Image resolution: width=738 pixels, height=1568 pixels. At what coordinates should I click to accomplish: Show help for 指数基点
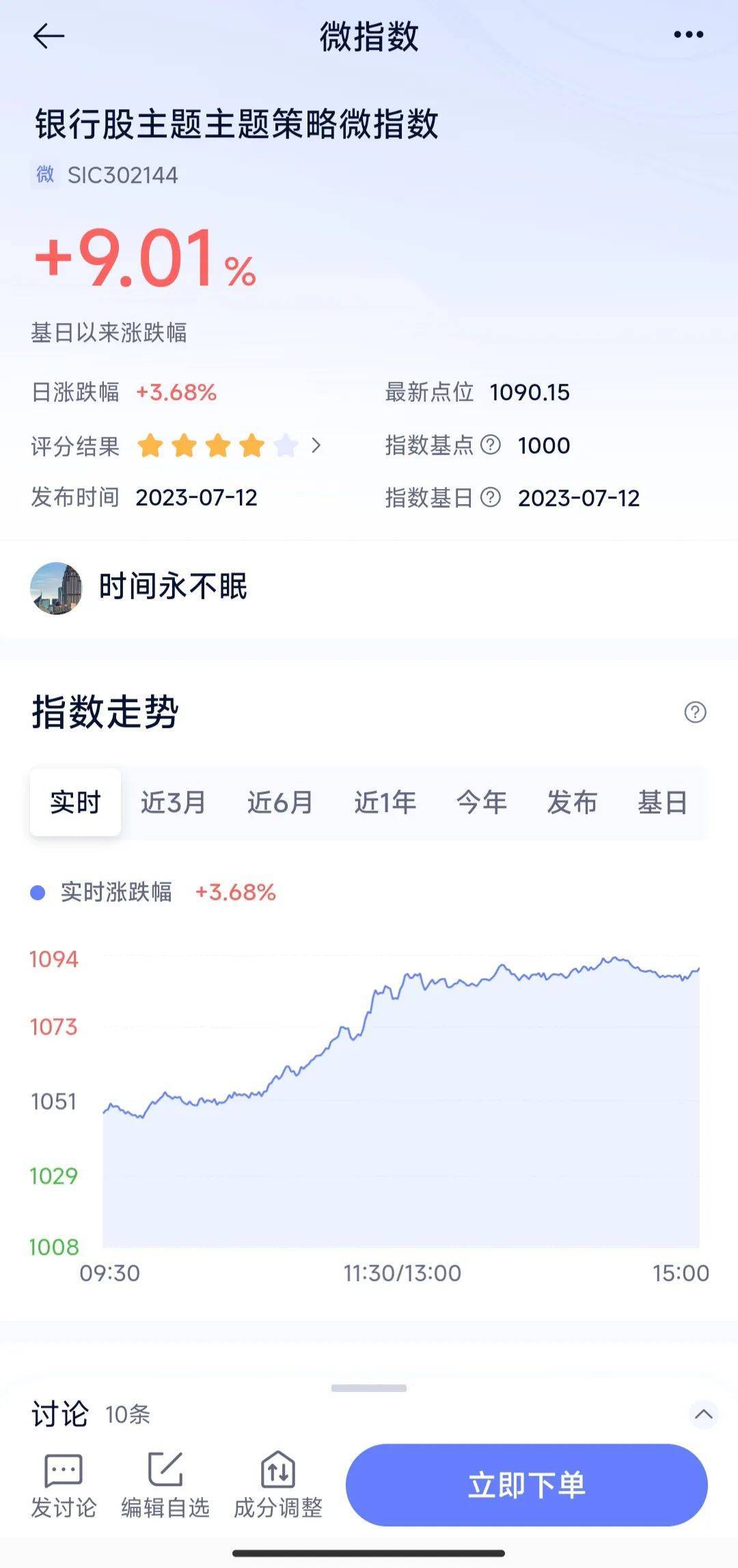click(x=491, y=445)
